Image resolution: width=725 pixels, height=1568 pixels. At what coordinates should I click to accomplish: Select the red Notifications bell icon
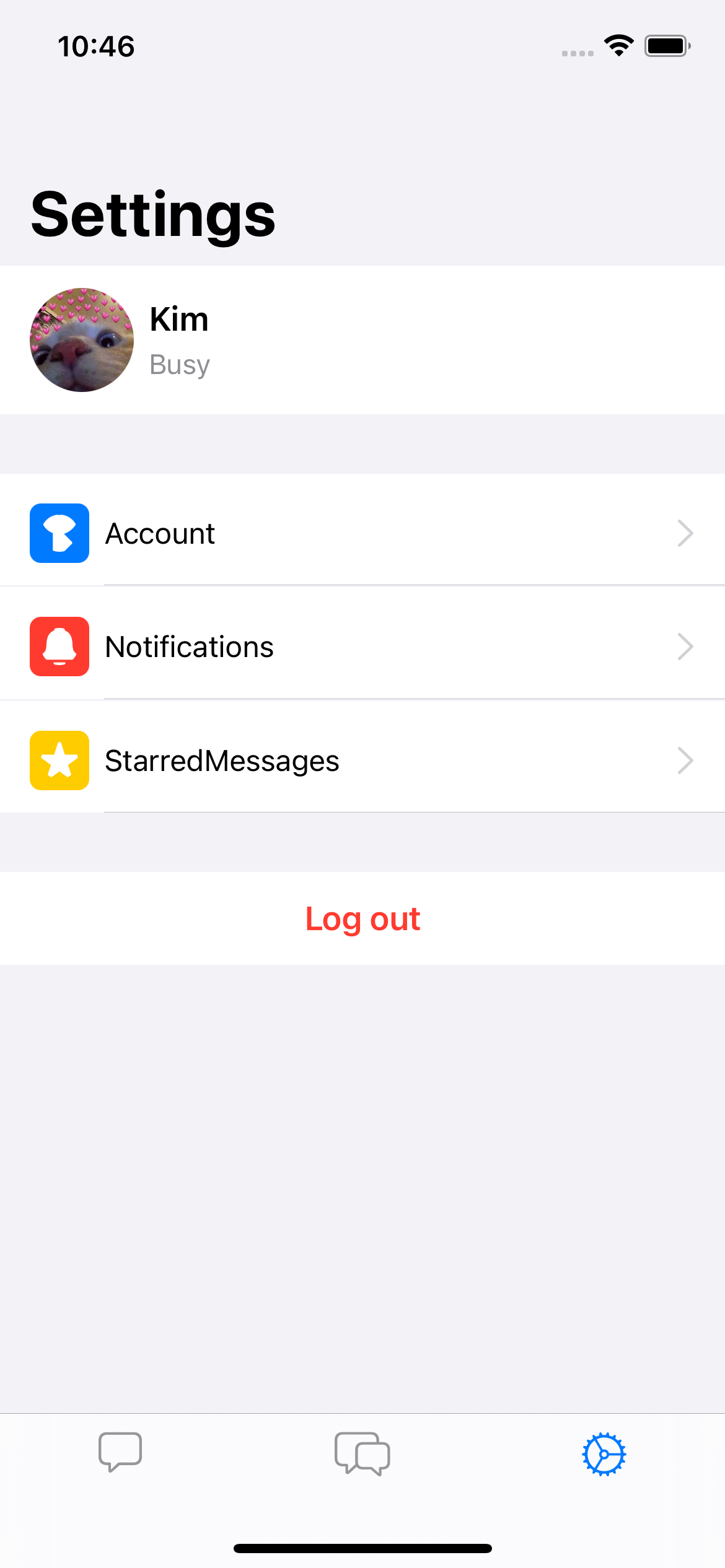coord(59,646)
